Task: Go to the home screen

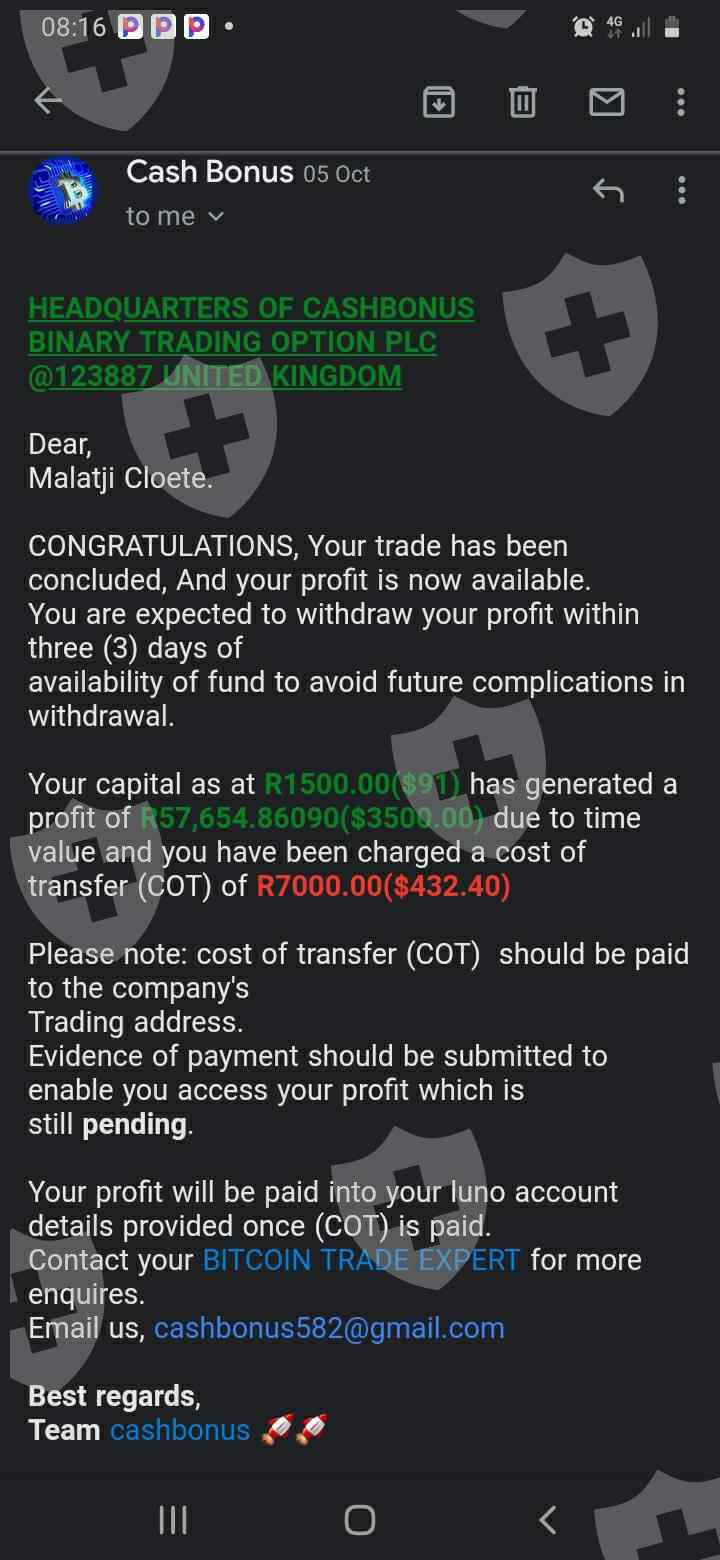Action: tap(359, 1520)
